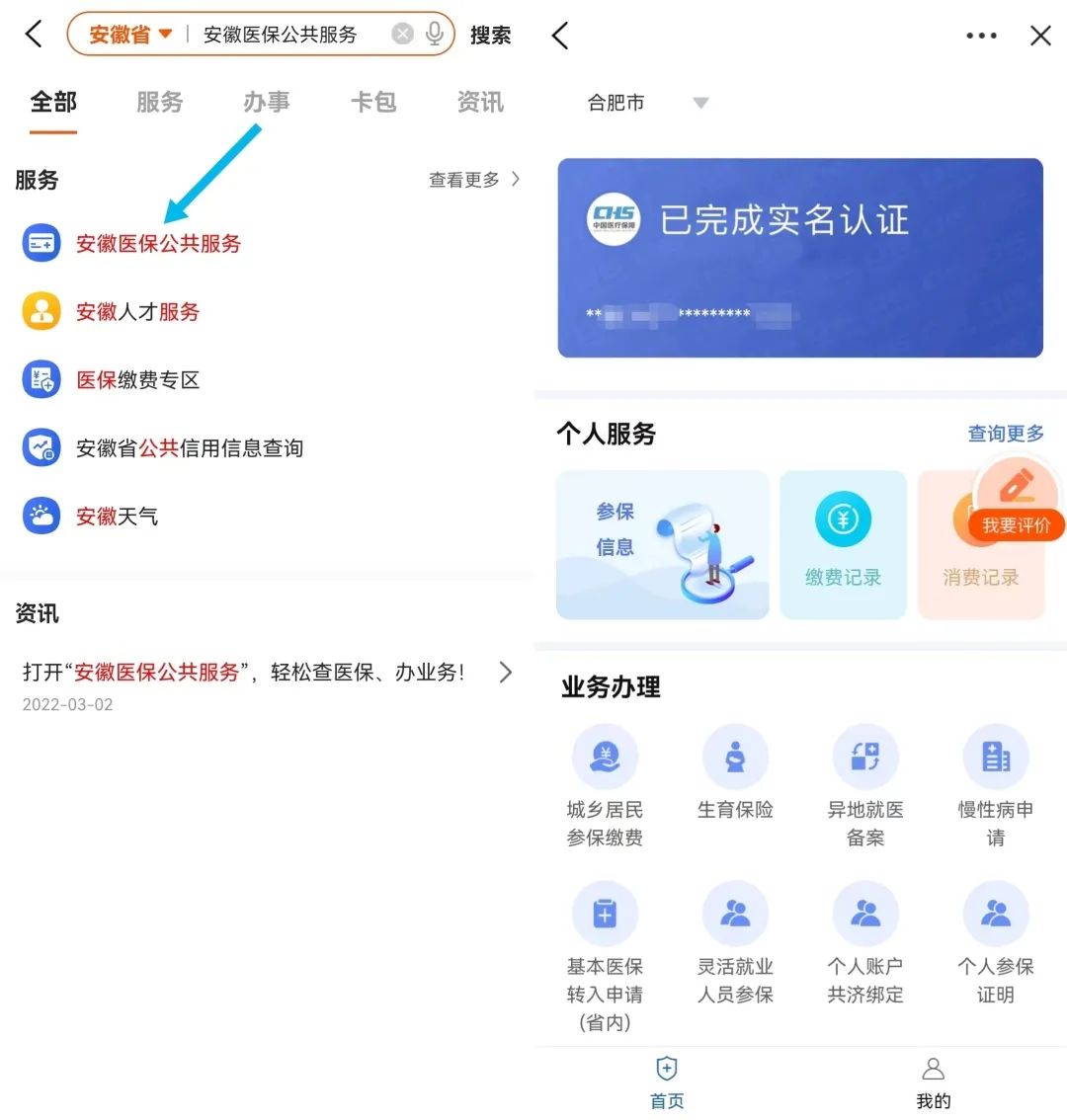Screen dimensions: 1067x1120
Task: Open 安徽人才服务 result
Action: pyautogui.click(x=137, y=312)
